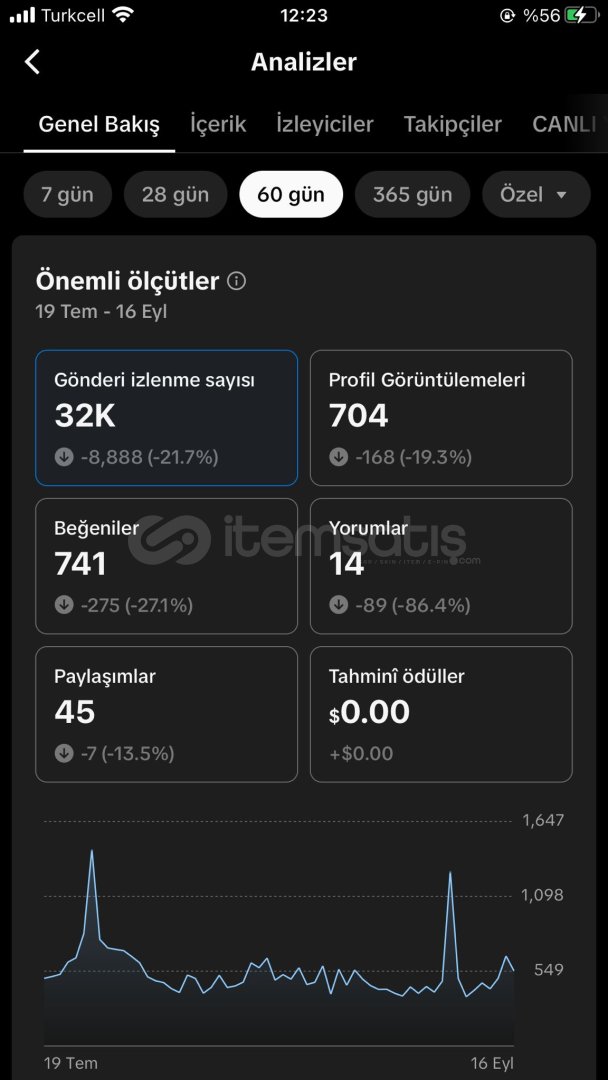Expand the Özel date dropdown
The height and width of the screenshot is (1080, 608).
tap(536, 194)
